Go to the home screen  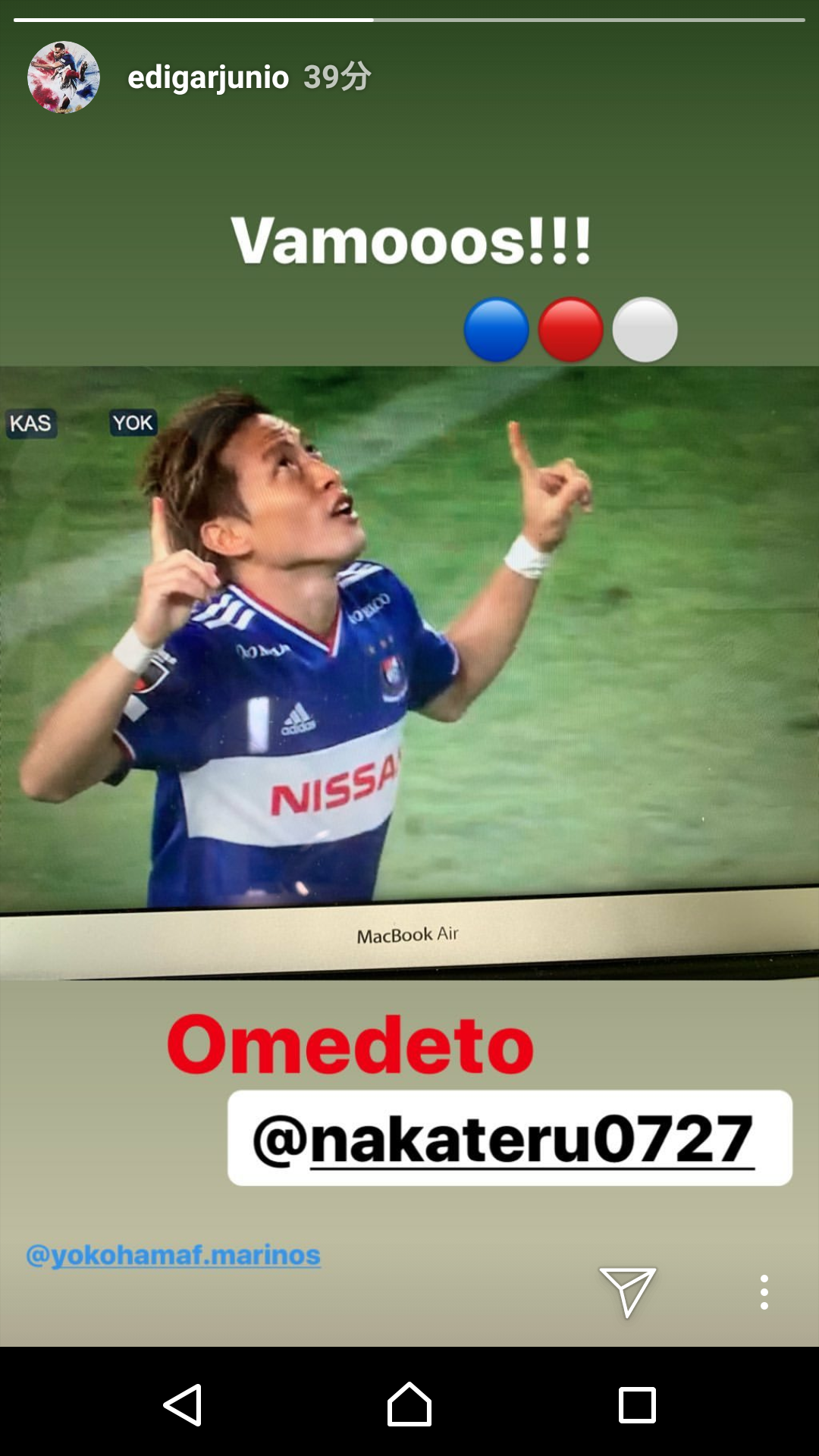point(409,1405)
